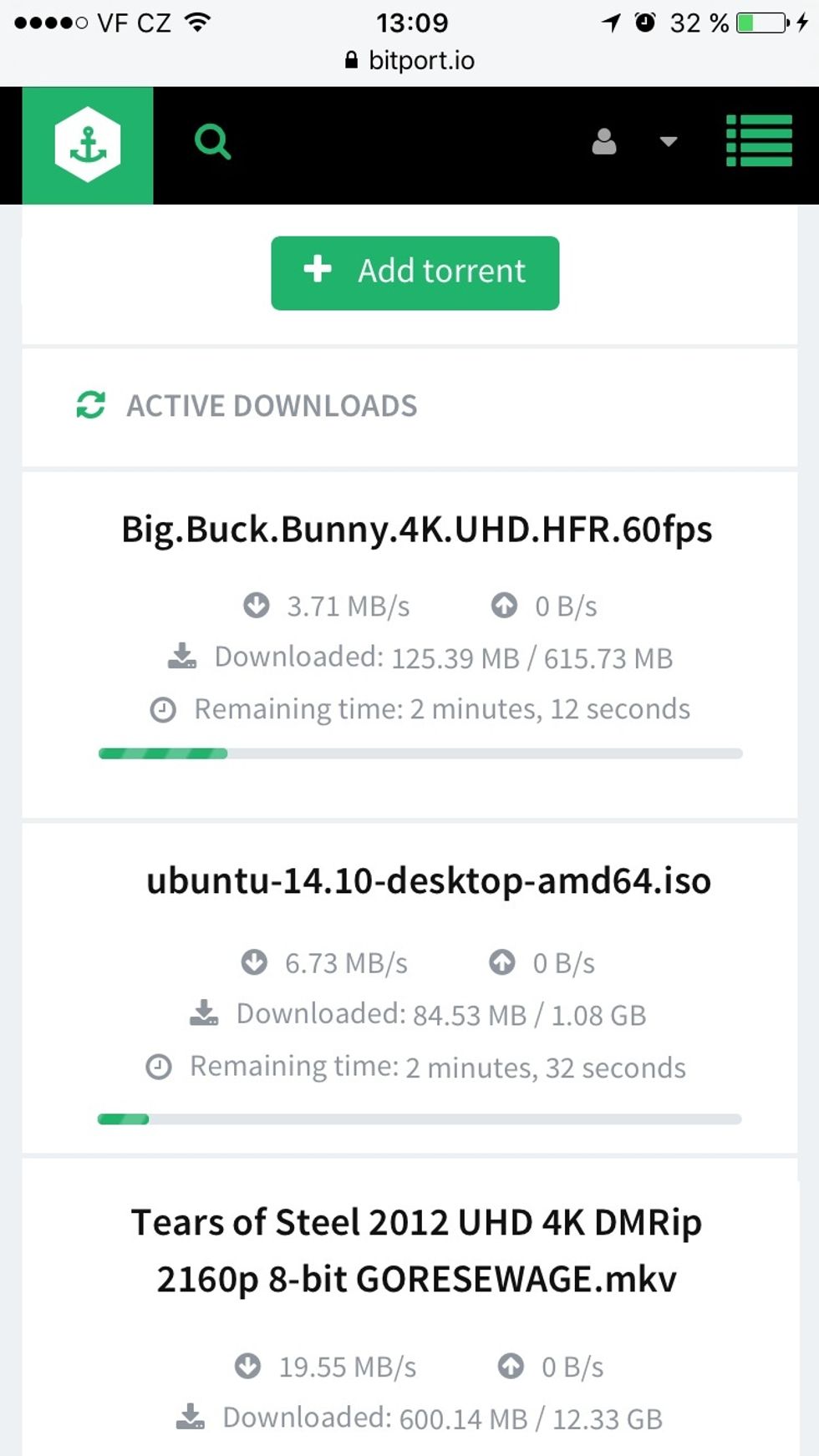Open the hamburger navigation menu

(x=759, y=143)
